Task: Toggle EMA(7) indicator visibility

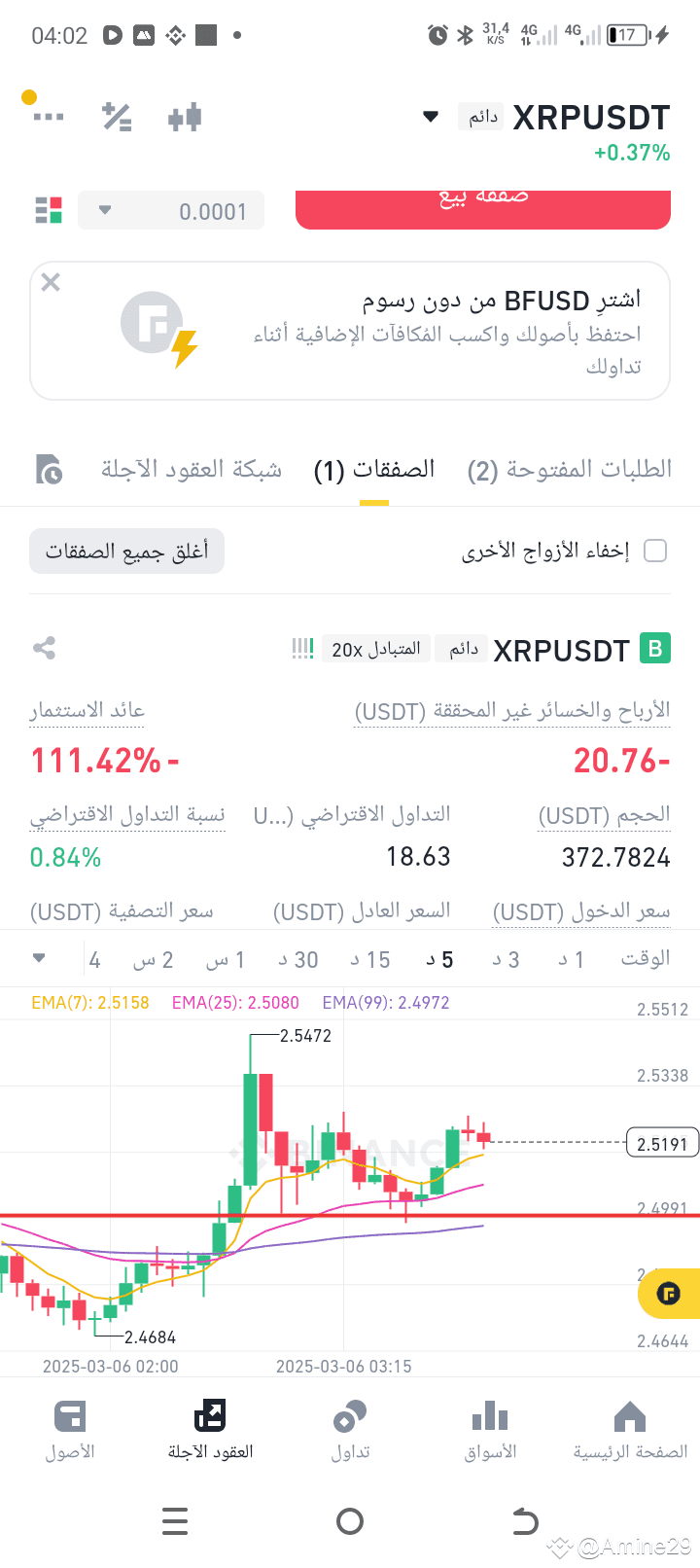Action: [x=93, y=1002]
